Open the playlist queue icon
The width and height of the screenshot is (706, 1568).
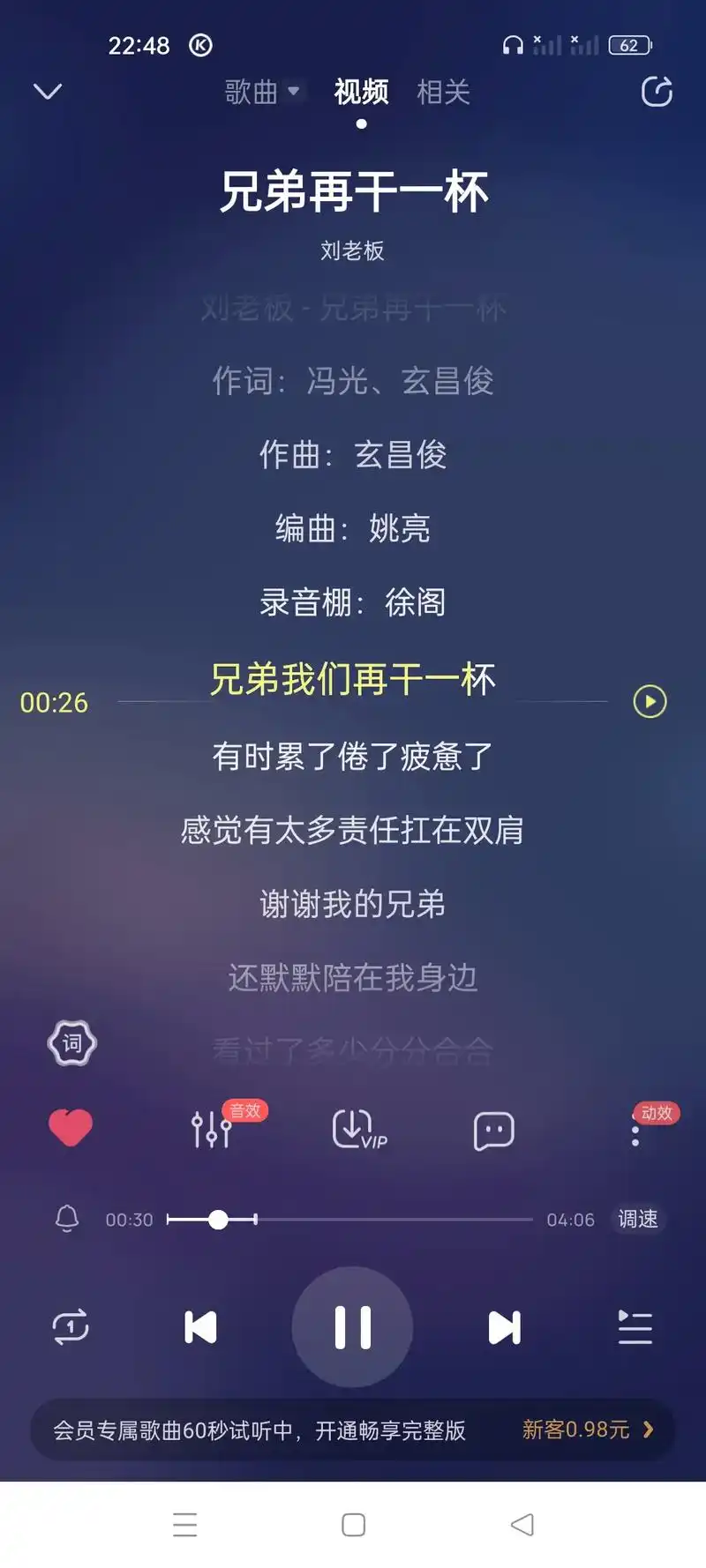pyautogui.click(x=636, y=1326)
